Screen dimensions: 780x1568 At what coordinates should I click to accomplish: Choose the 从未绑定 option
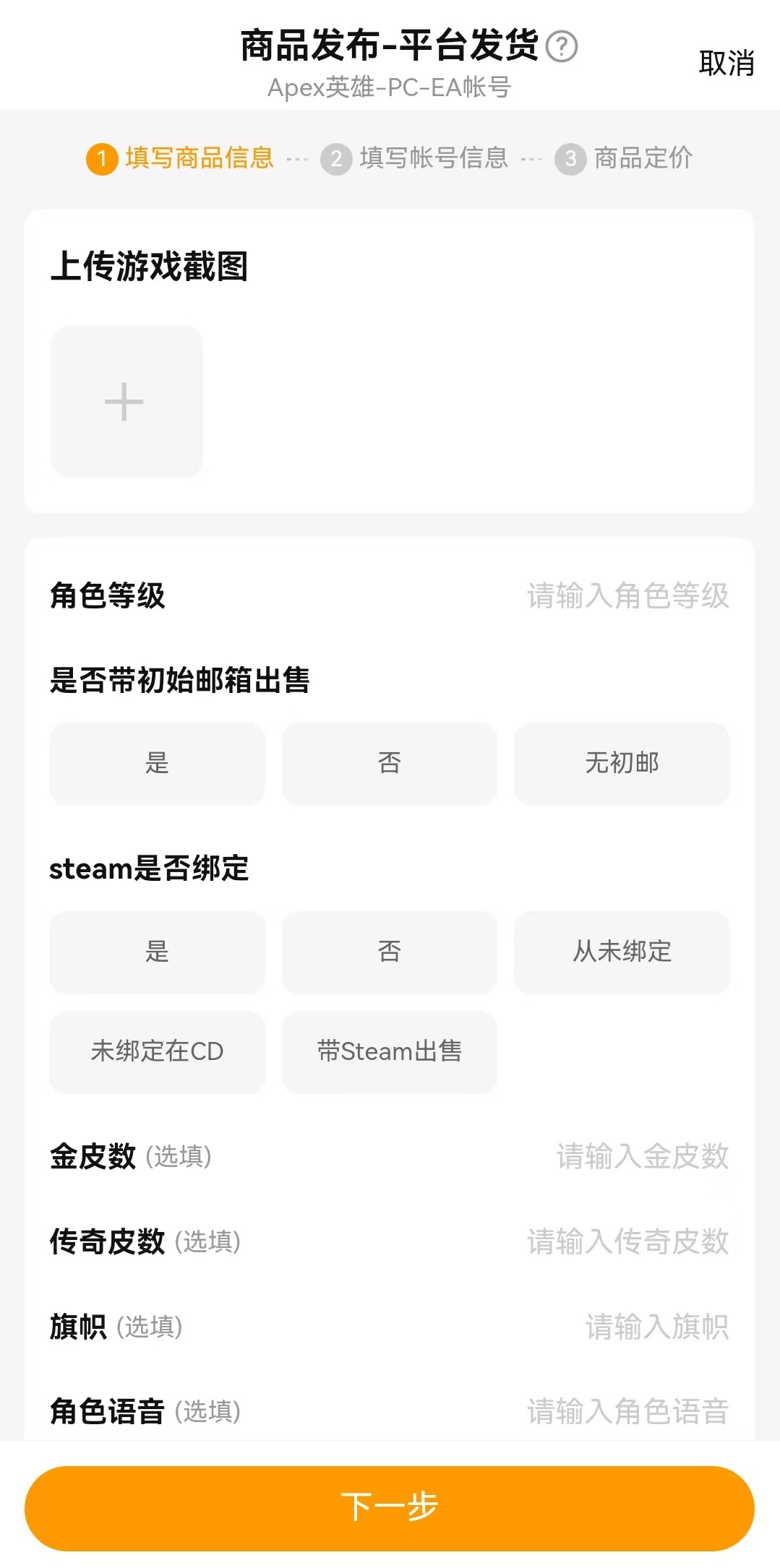pyautogui.click(x=622, y=952)
